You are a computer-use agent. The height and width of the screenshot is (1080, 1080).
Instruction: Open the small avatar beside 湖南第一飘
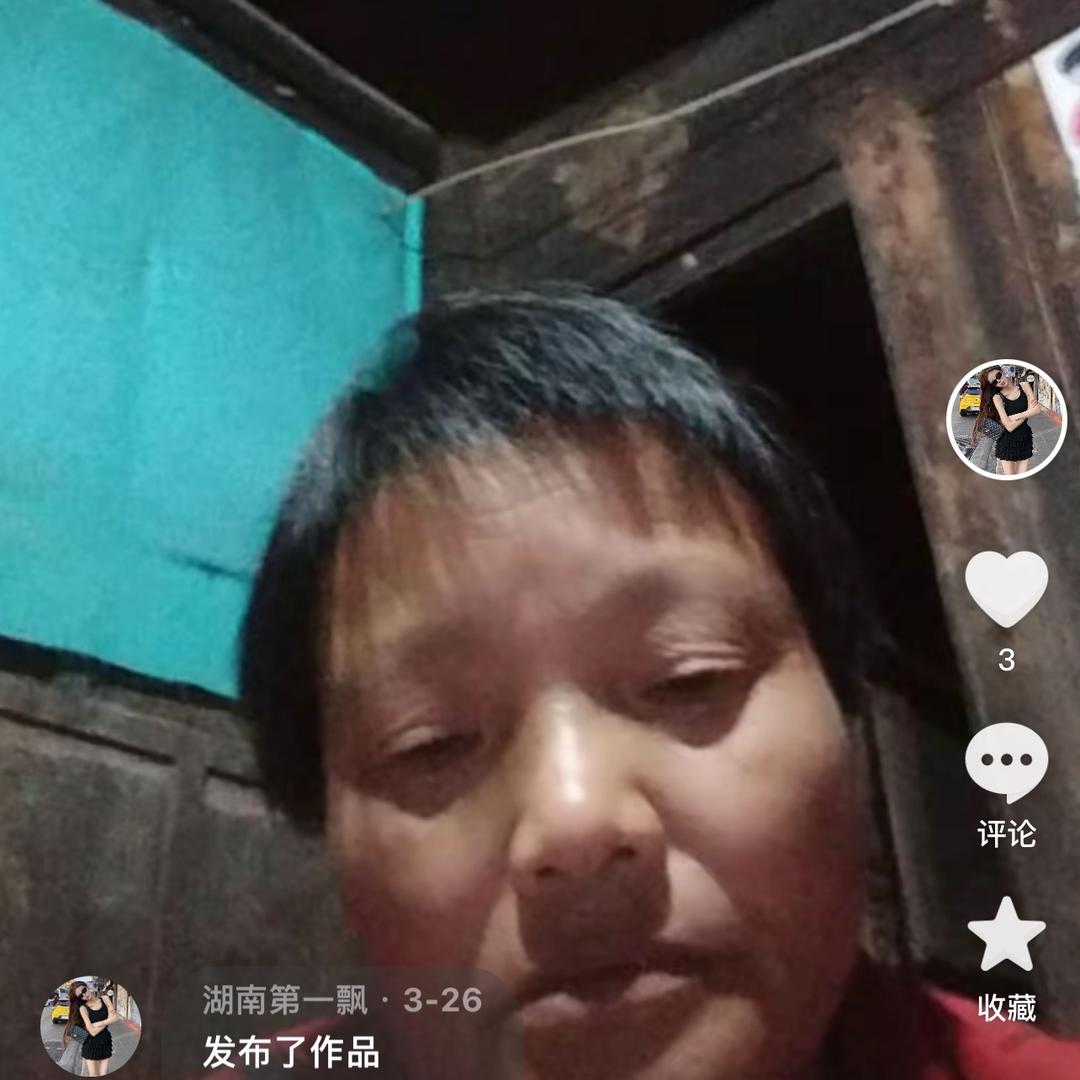[x=91, y=1025]
